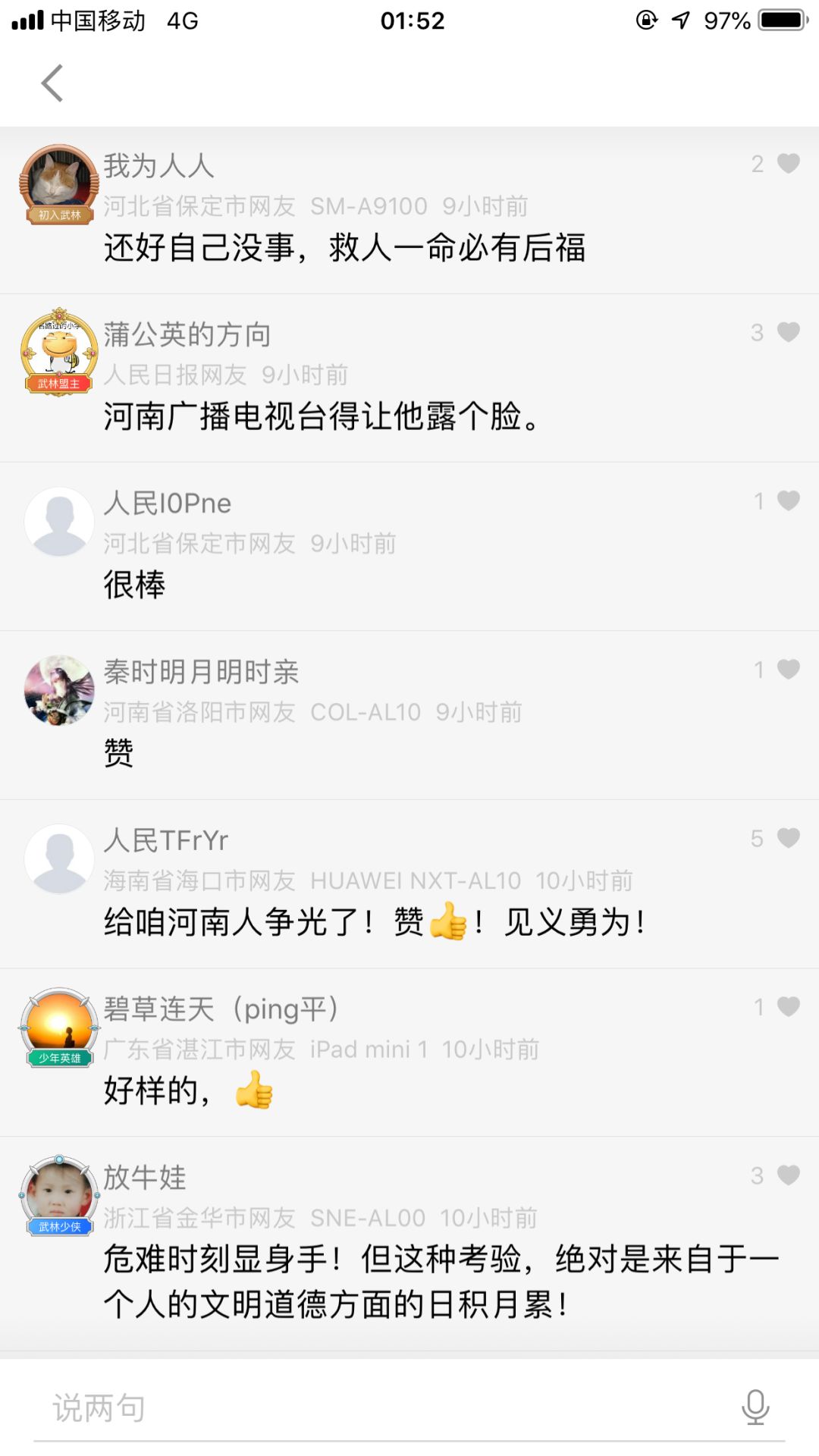The width and height of the screenshot is (819, 1456).
Task: Tap the microphone icon for voice input
Action: coord(755,1407)
